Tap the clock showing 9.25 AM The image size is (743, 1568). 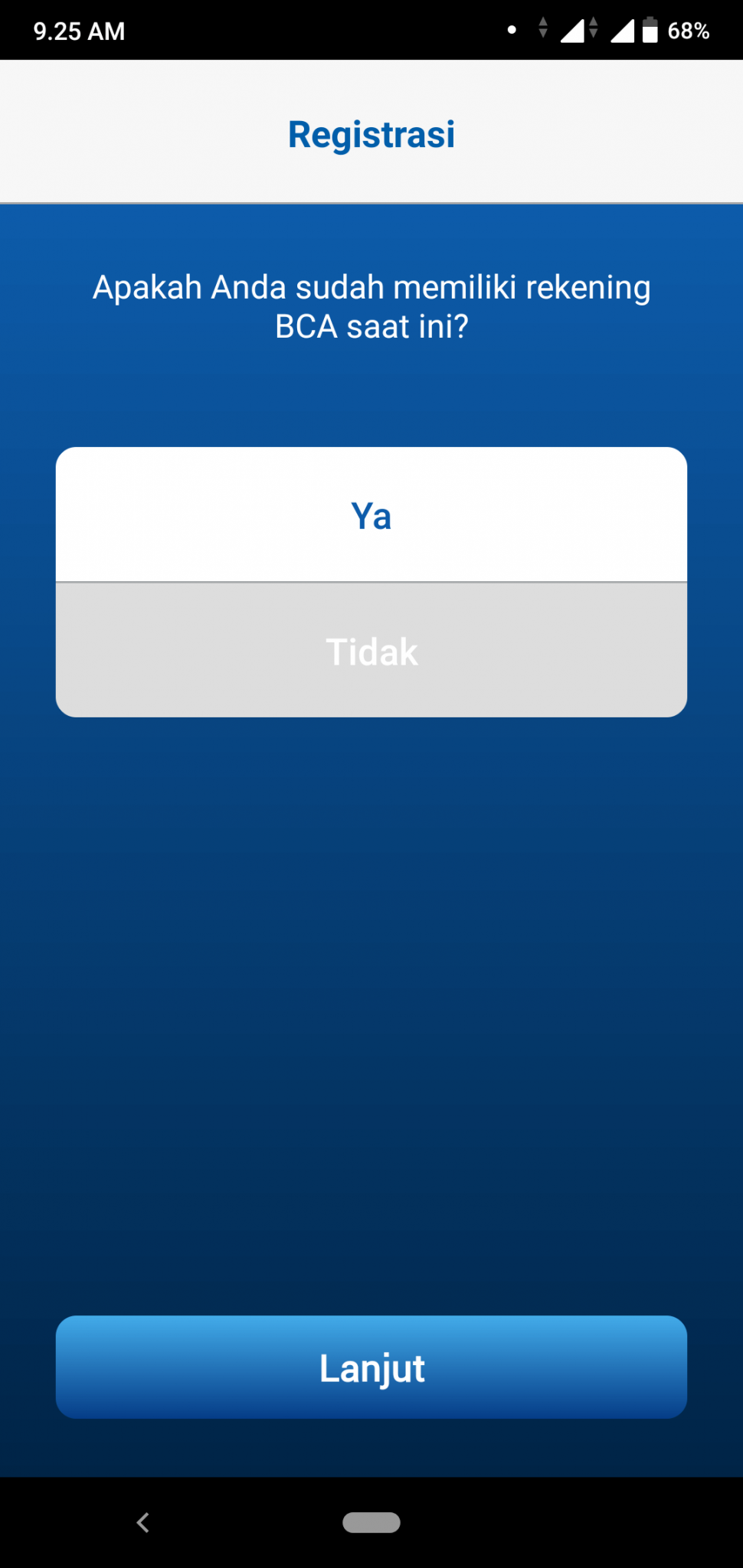(x=77, y=31)
